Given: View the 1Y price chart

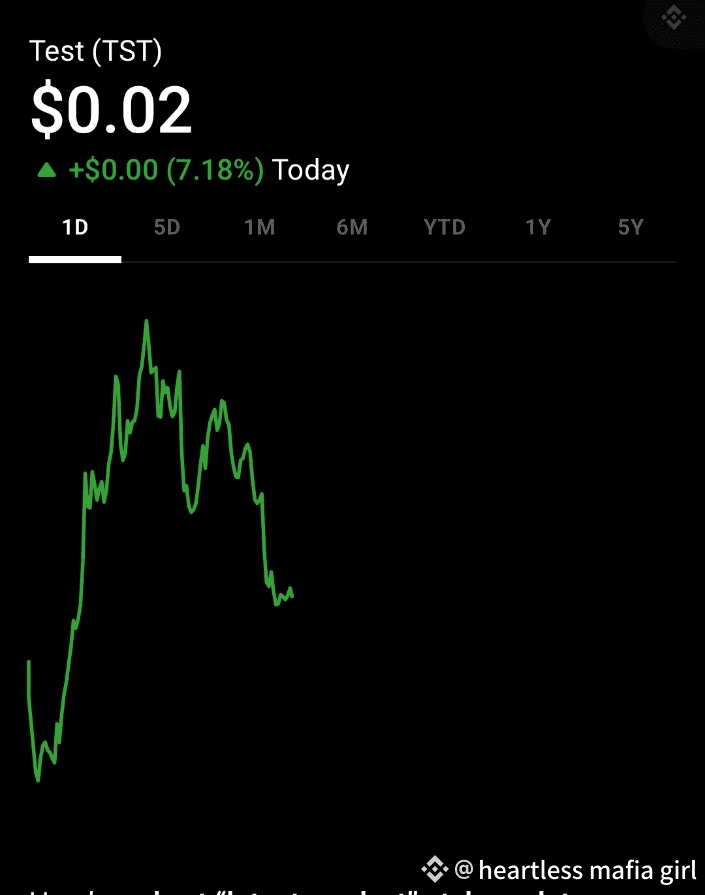Looking at the screenshot, I should click(x=538, y=228).
